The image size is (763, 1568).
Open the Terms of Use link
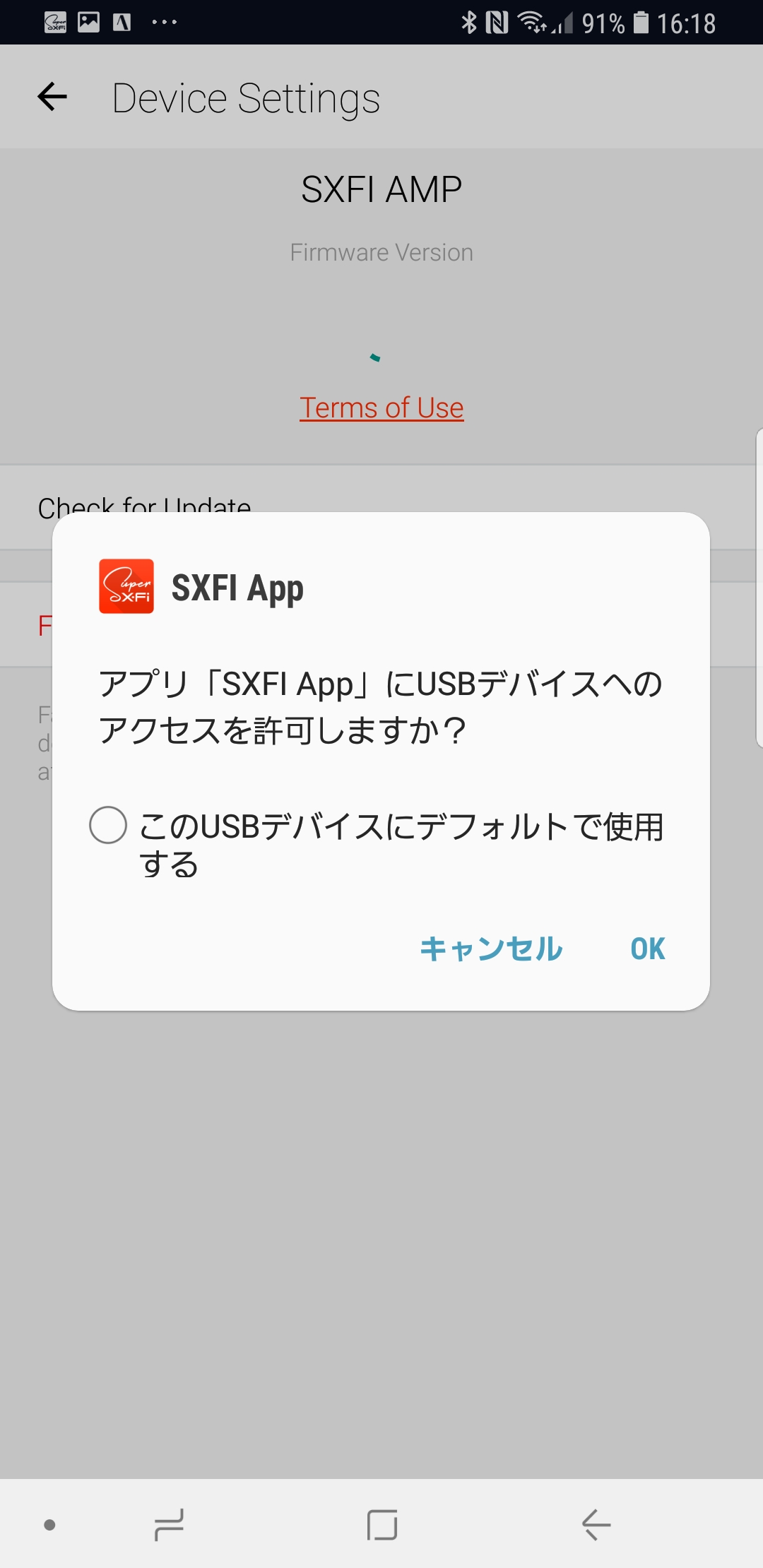coord(381,408)
